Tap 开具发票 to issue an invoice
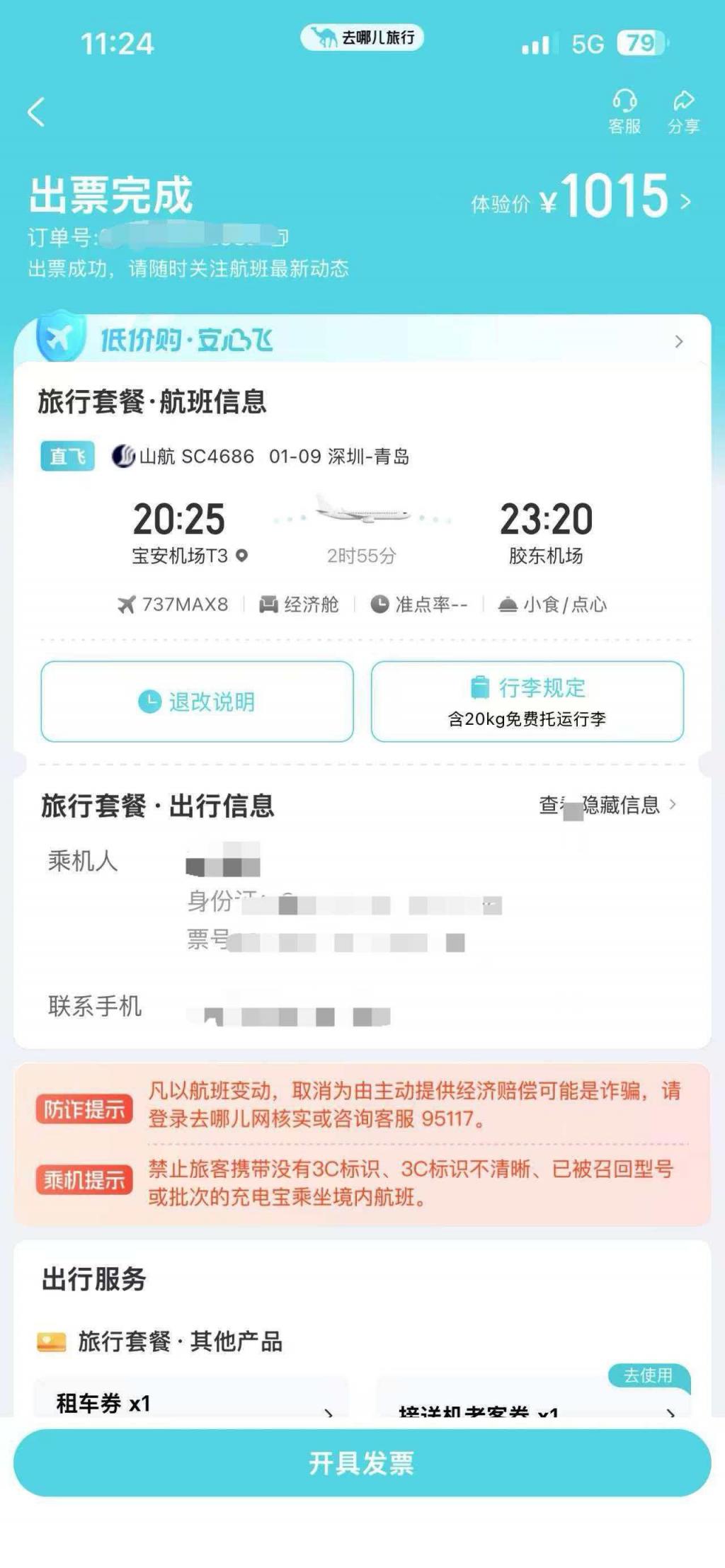The height and width of the screenshot is (1568, 725). [x=362, y=1463]
